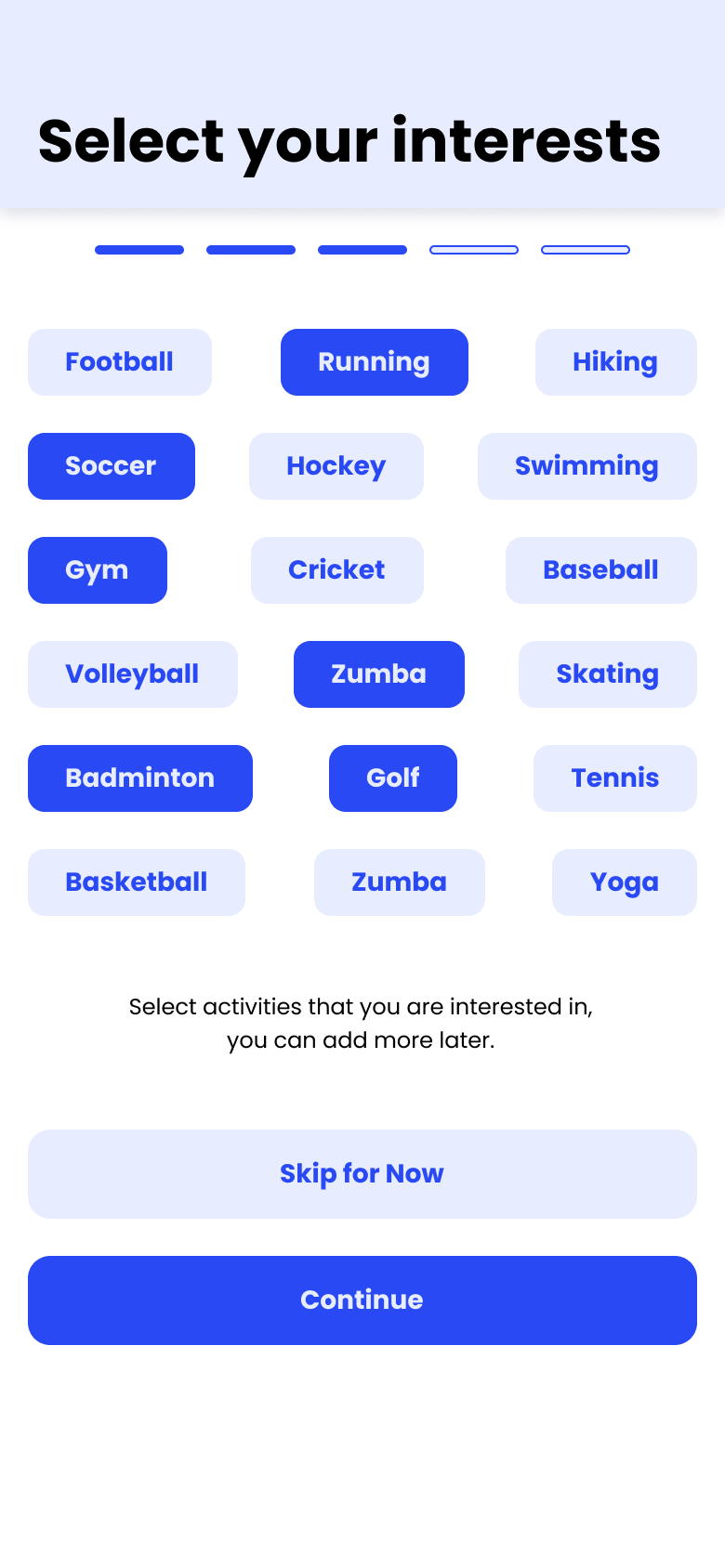
Task: Choose the Skating chip
Action: pos(607,674)
